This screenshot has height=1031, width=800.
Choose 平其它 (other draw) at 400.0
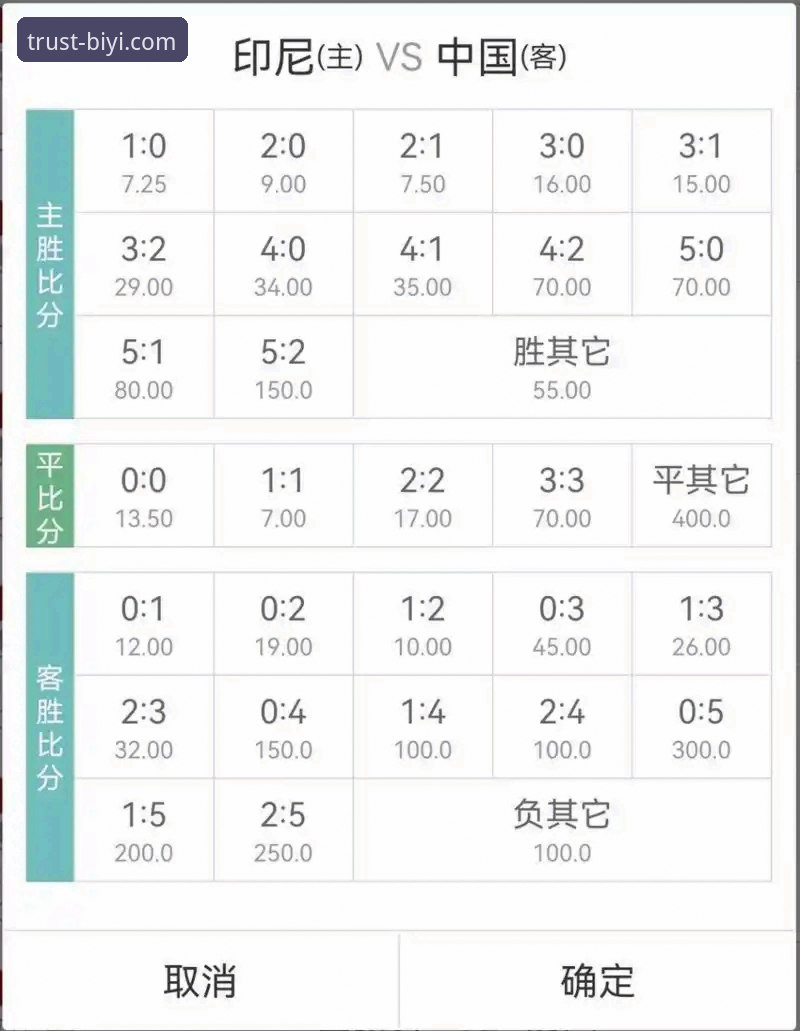pyautogui.click(x=702, y=495)
